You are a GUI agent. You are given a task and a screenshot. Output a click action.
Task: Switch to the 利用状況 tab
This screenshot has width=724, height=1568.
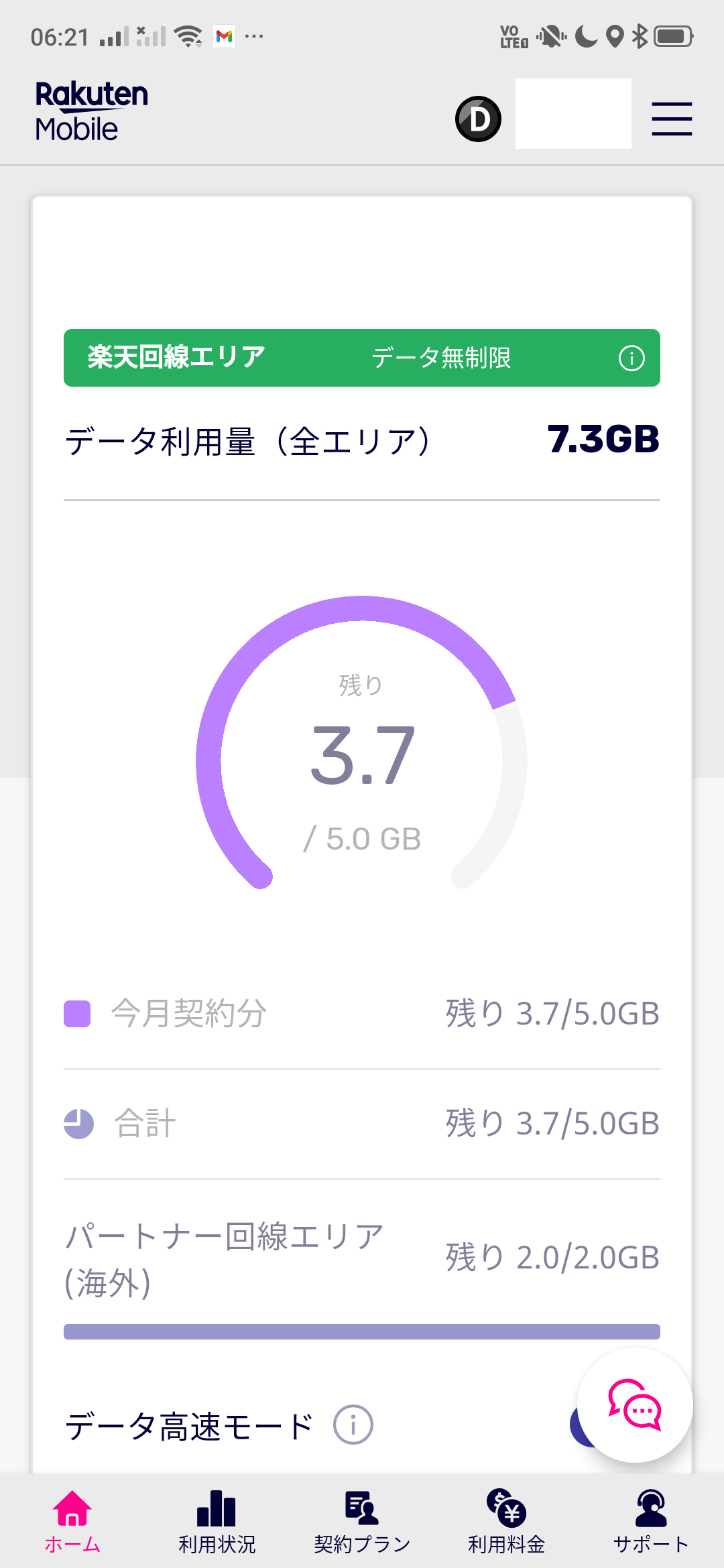[x=217, y=1521]
